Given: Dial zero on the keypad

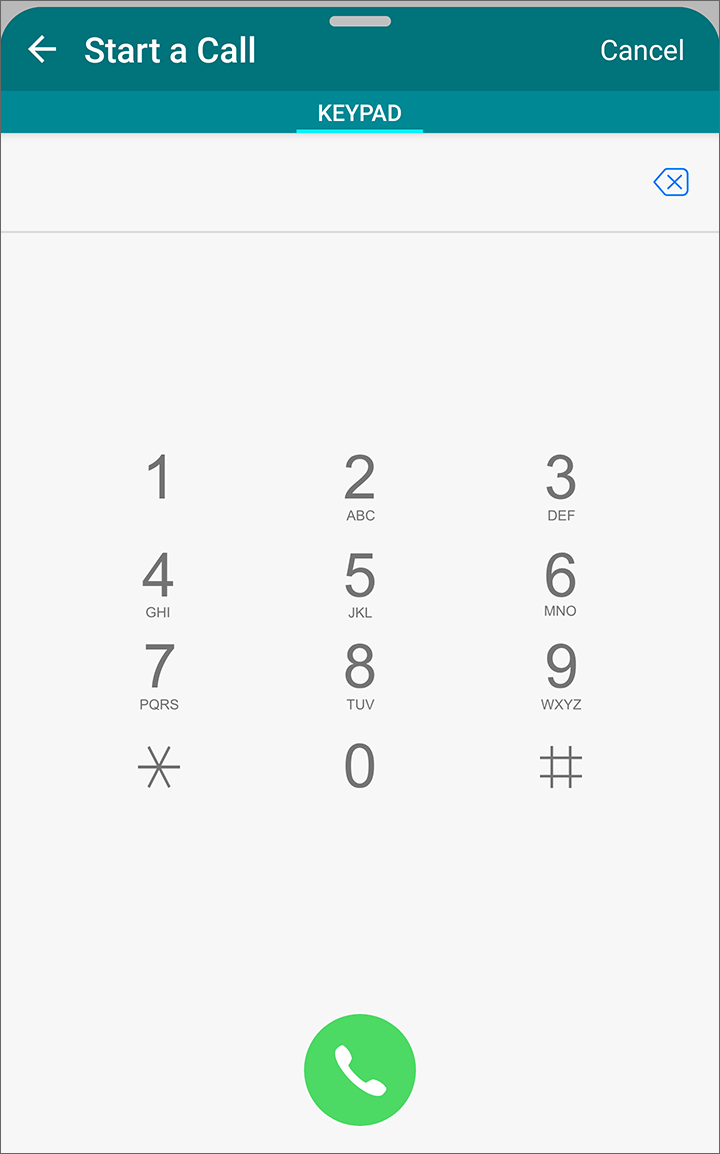Looking at the screenshot, I should (360, 767).
